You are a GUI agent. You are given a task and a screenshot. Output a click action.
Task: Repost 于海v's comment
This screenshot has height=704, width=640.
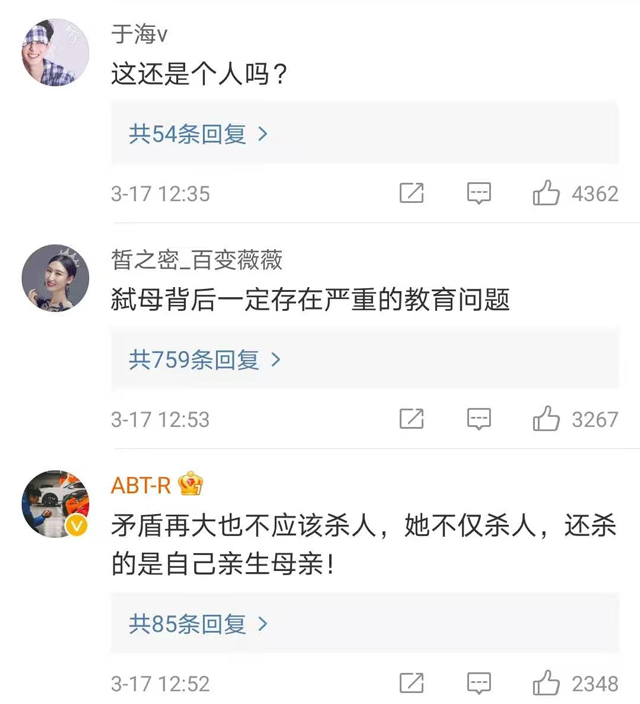click(x=412, y=193)
